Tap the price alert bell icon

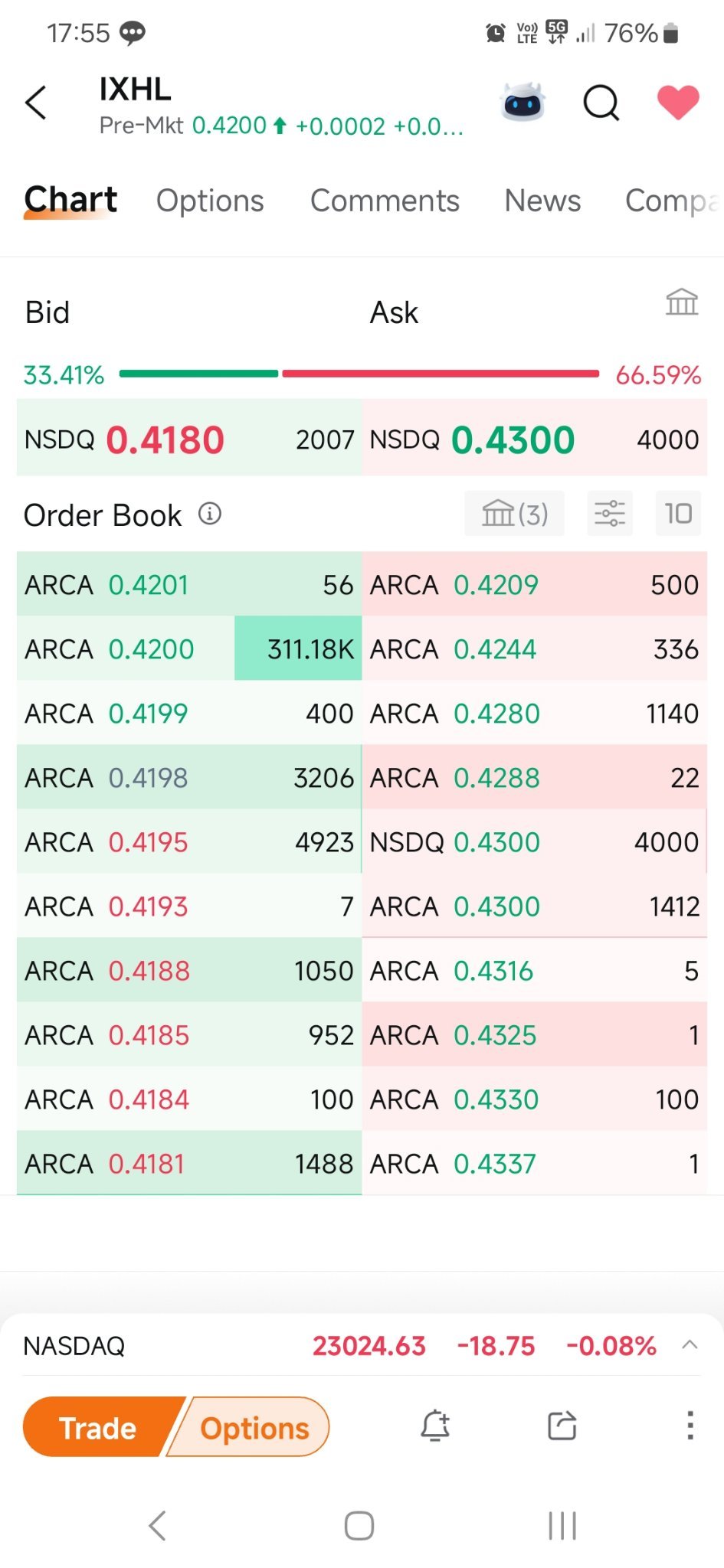click(x=435, y=1426)
